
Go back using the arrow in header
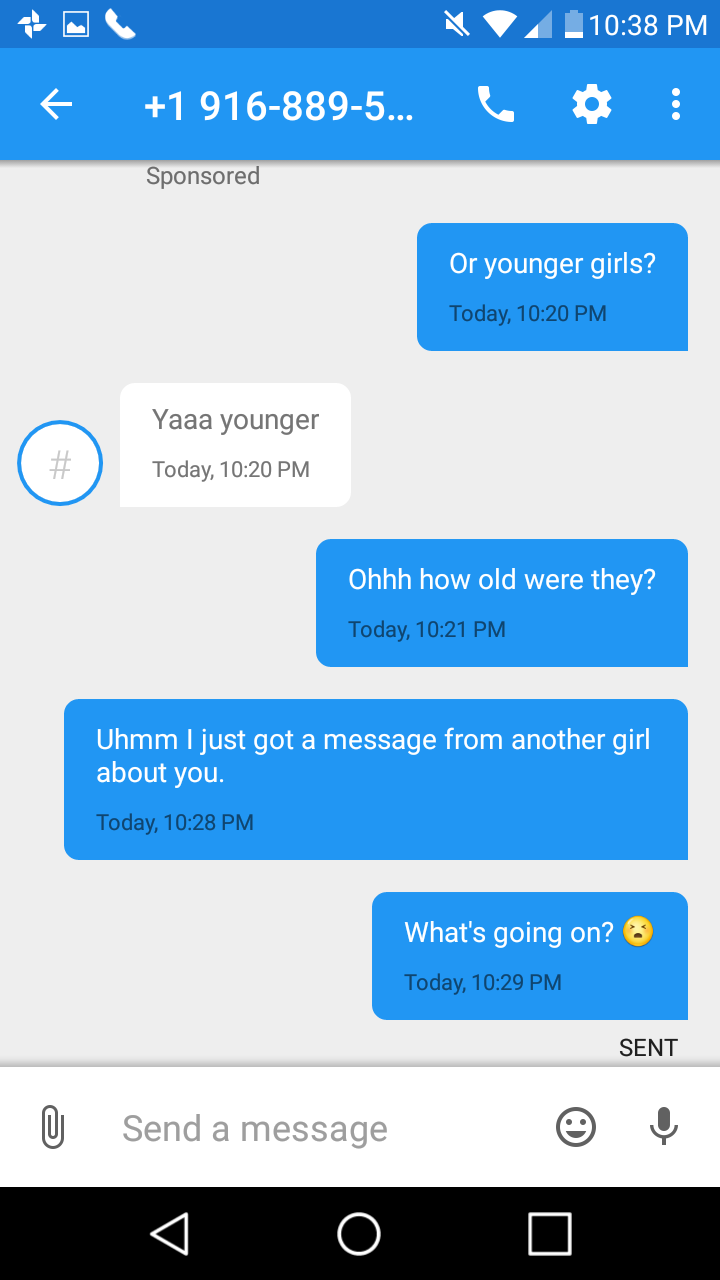[56, 104]
